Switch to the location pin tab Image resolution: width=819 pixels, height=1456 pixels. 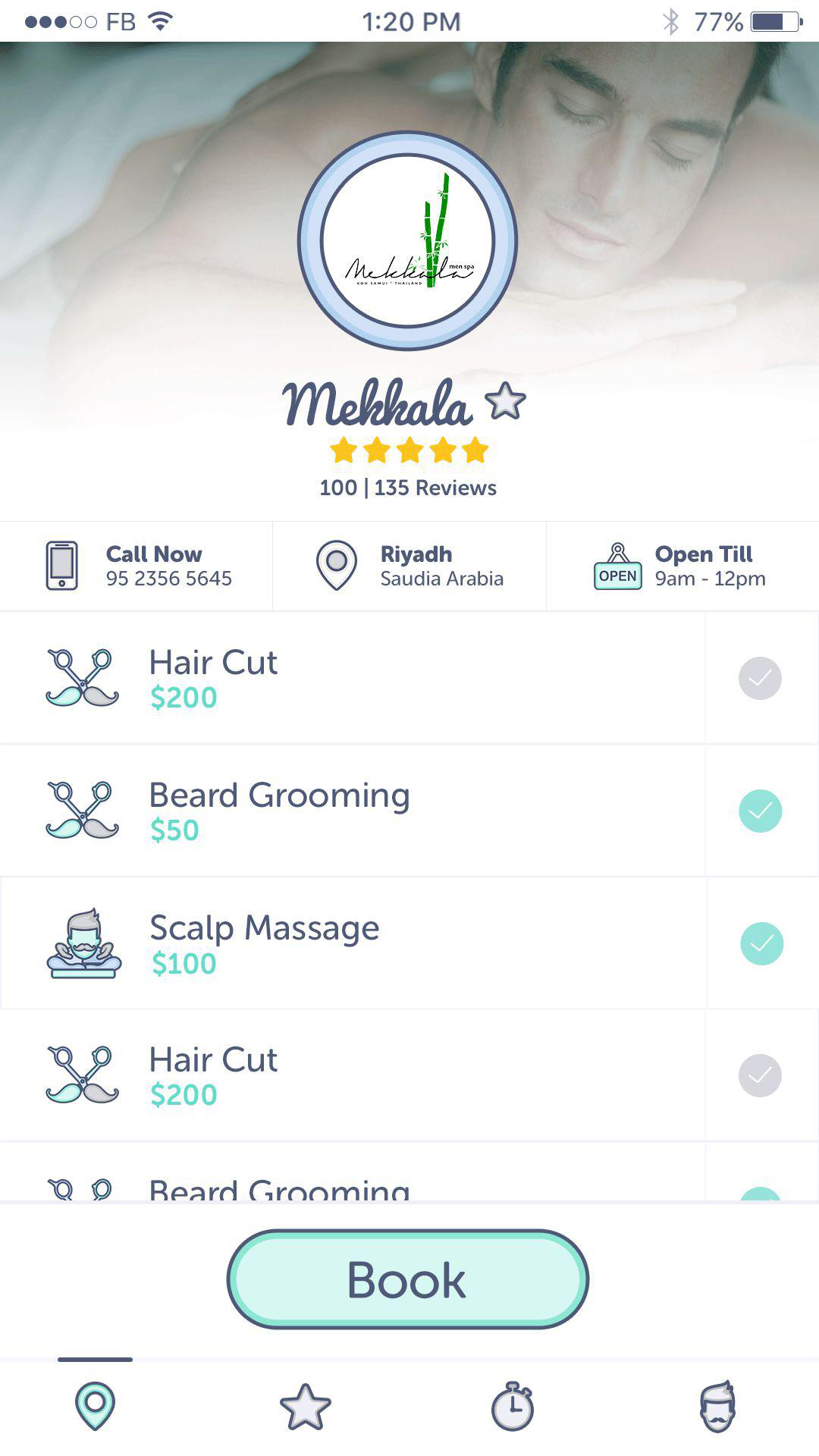pos(95,1406)
